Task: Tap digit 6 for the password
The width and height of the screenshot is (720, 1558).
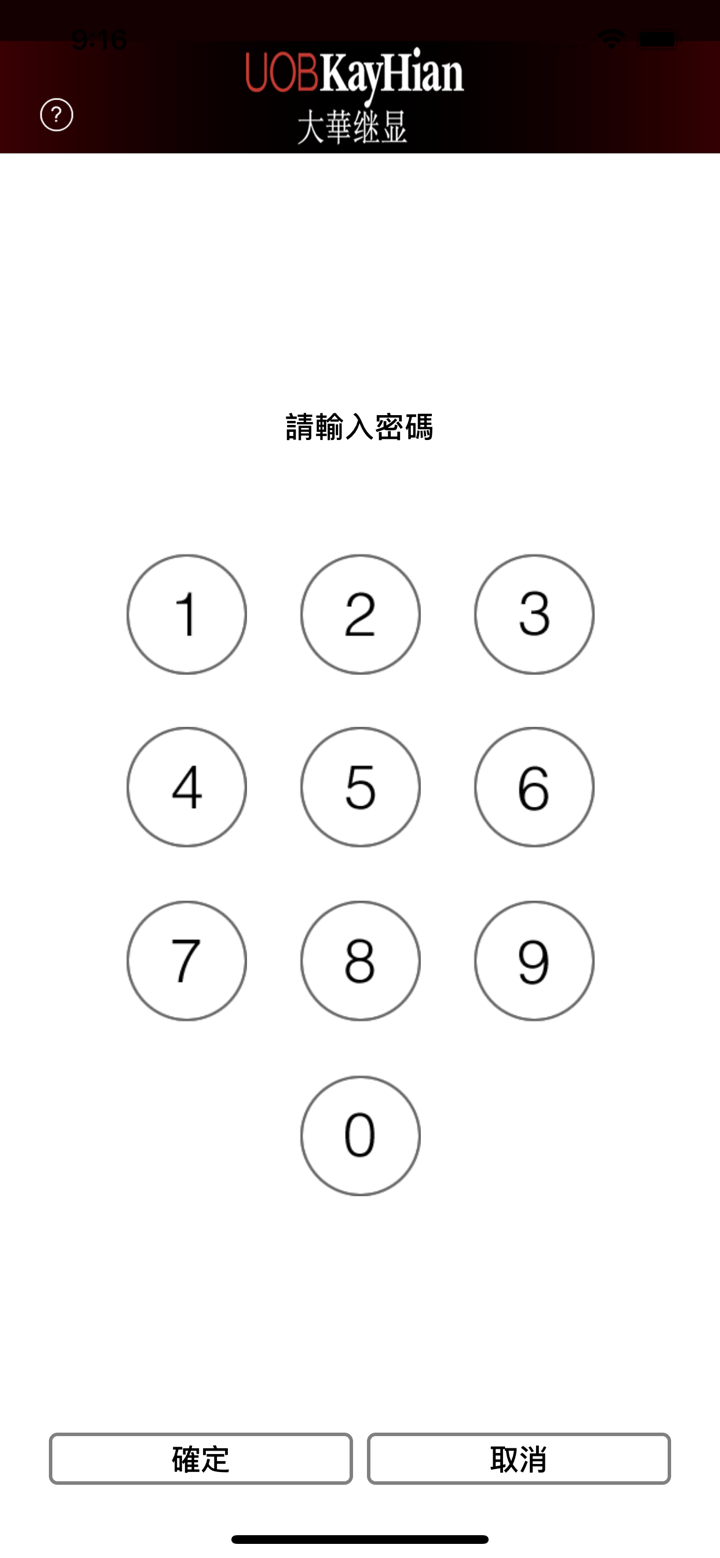Action: (x=534, y=787)
